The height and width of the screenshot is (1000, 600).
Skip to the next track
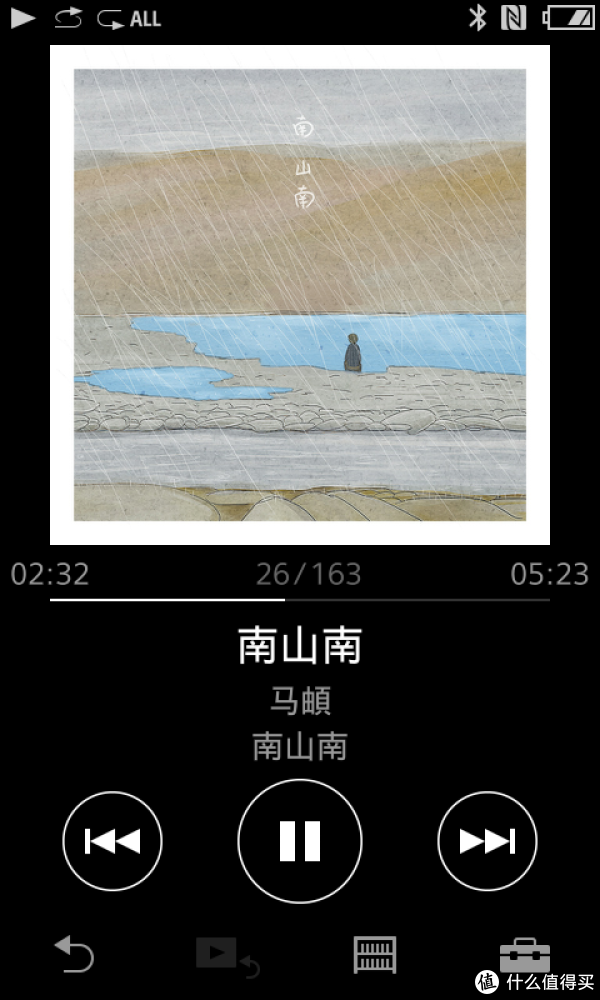(x=487, y=841)
